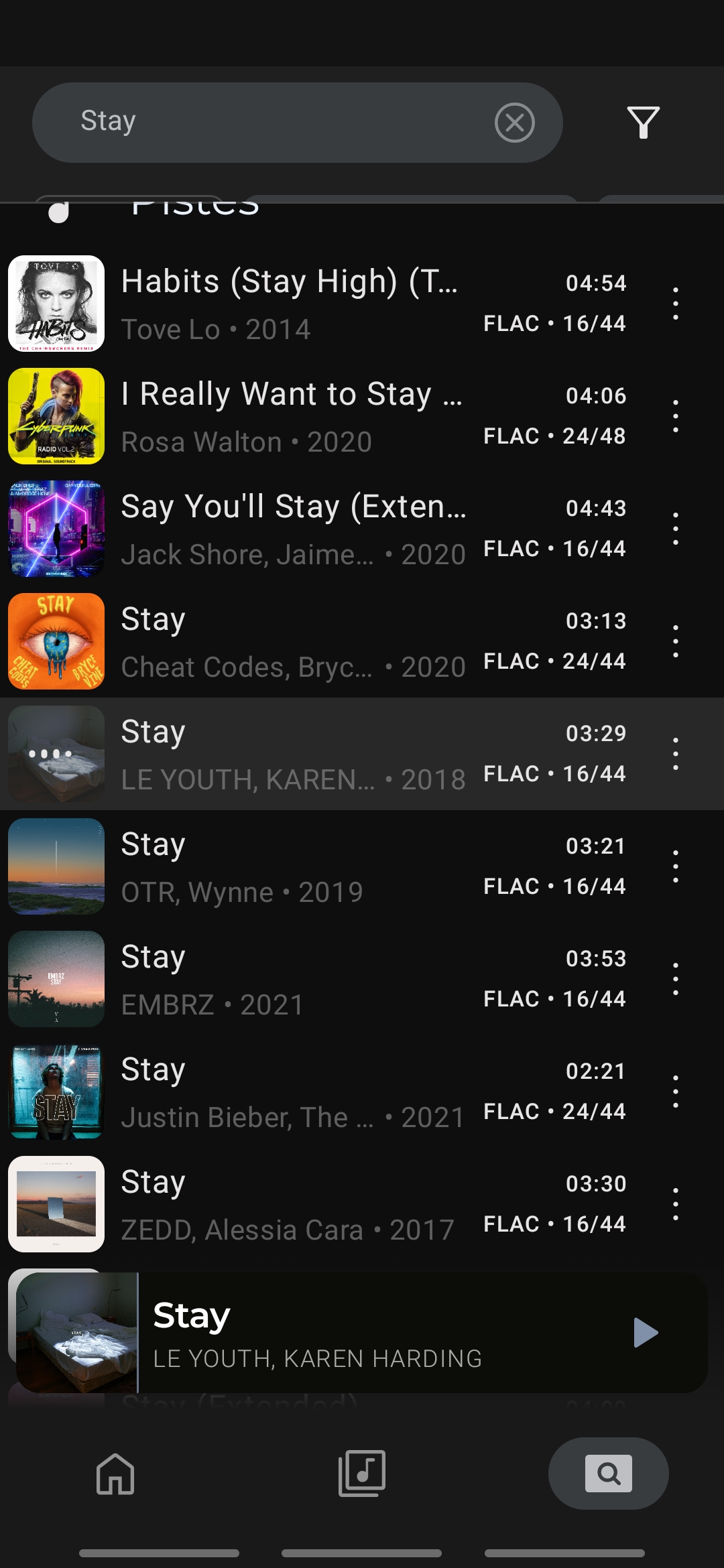This screenshot has height=1568, width=724.
Task: Open the search filter options
Action: [x=643, y=123]
